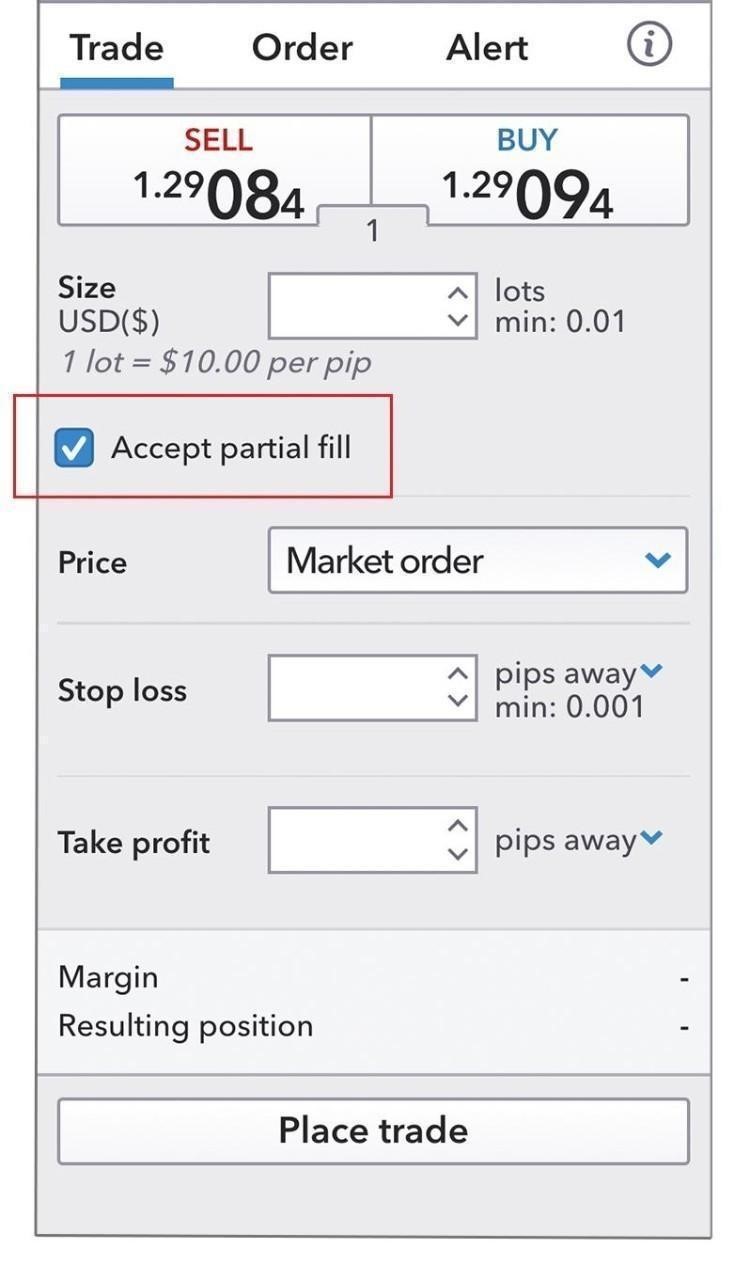750x1280 pixels.
Task: Increase Size with the up arrow
Action: pyautogui.click(x=457, y=293)
